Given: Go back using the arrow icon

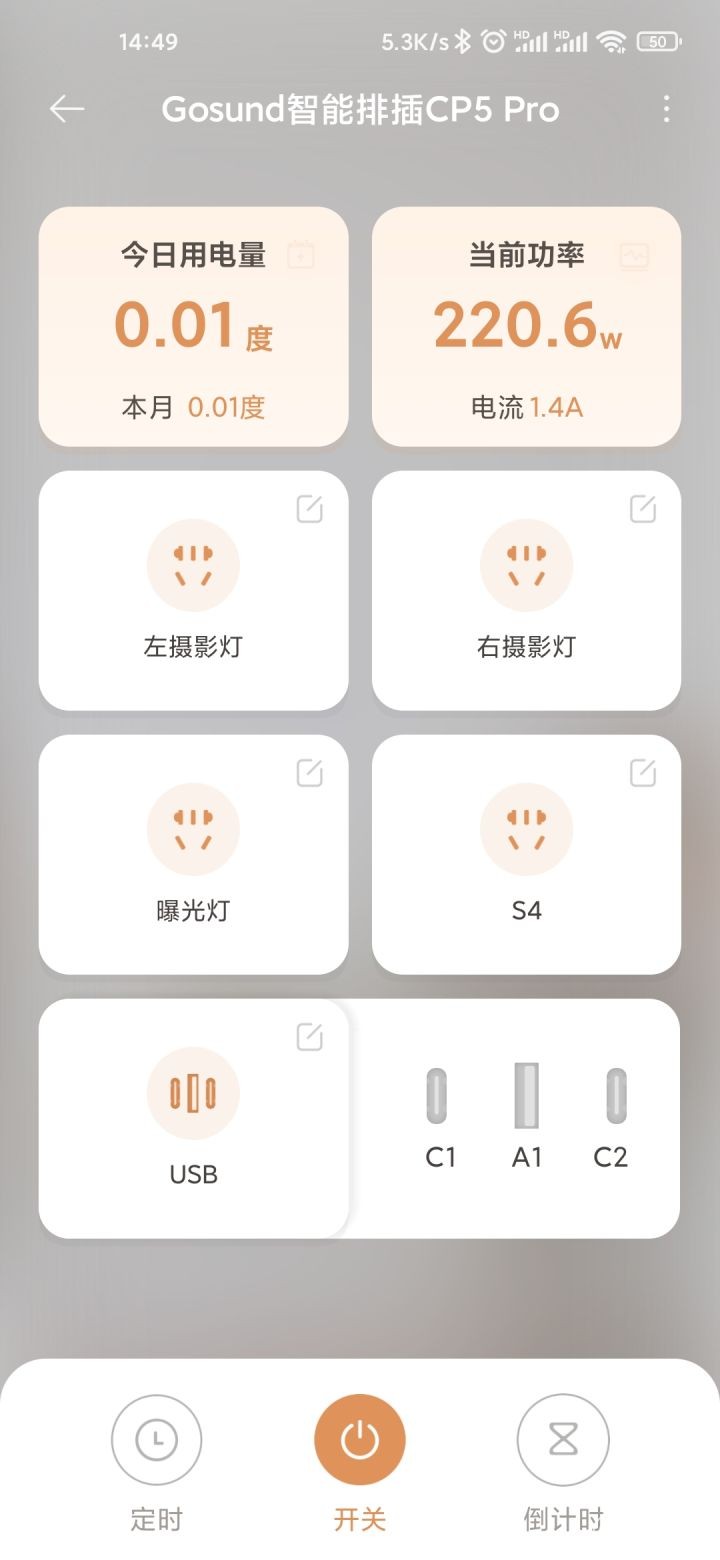Looking at the screenshot, I should coord(67,109).
